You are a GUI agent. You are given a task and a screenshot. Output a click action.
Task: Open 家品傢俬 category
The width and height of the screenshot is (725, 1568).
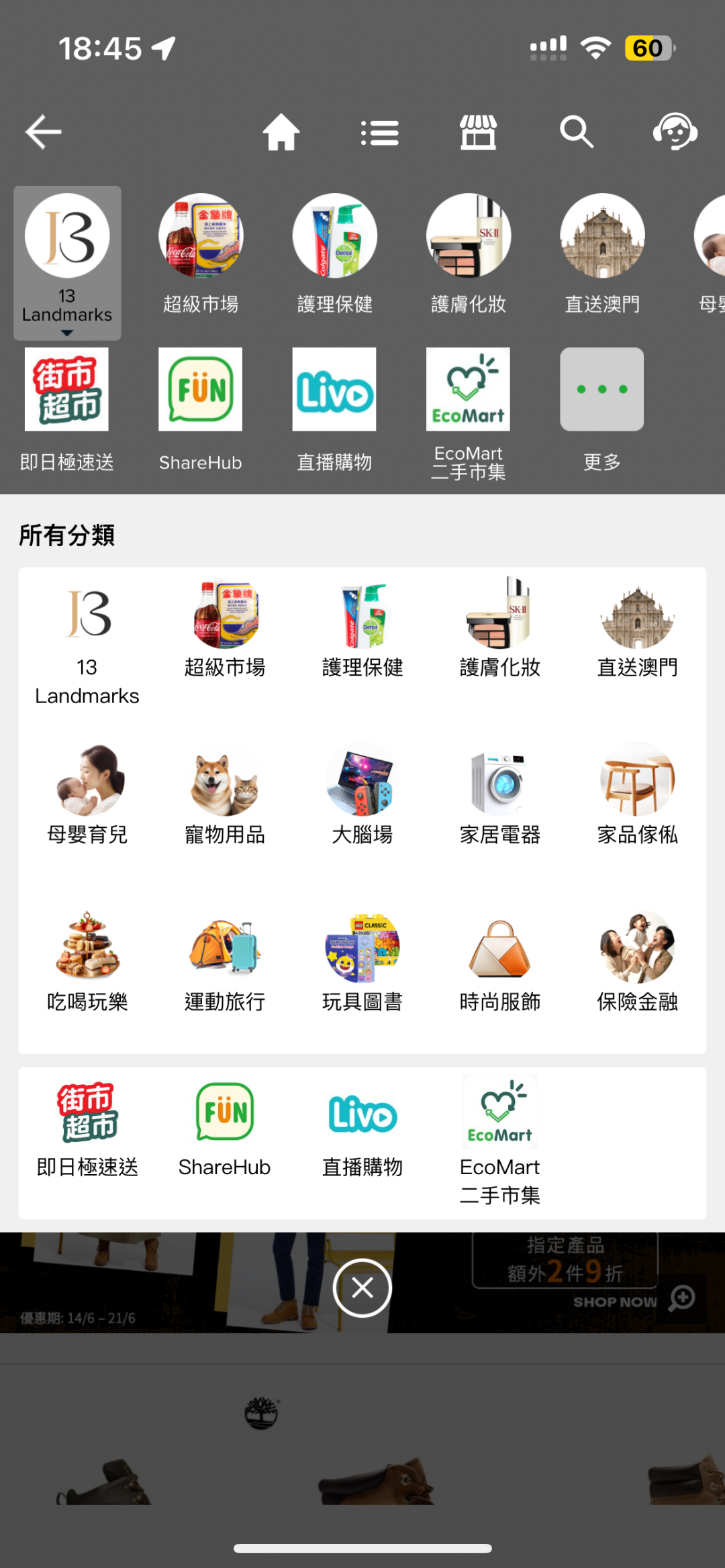[x=638, y=796]
